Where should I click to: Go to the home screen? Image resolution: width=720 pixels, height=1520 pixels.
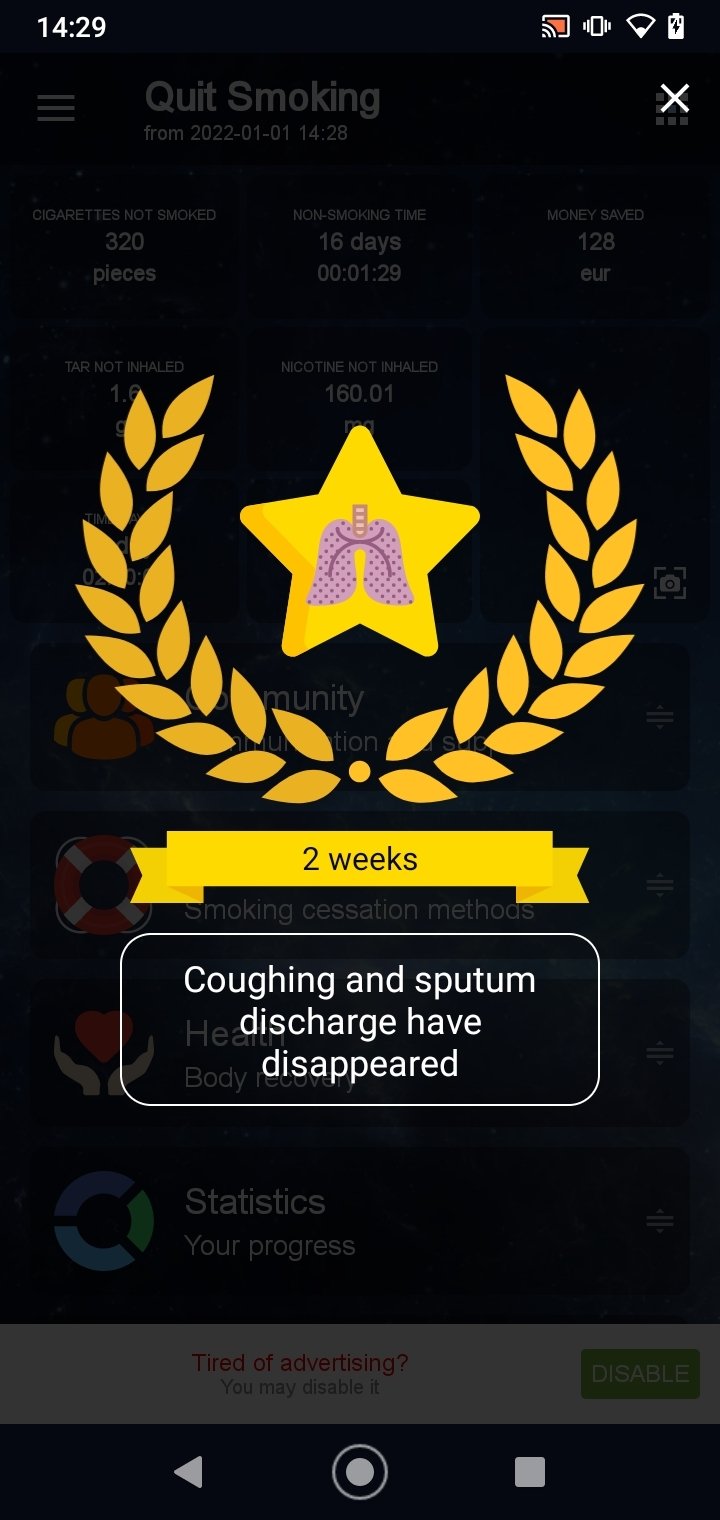pos(360,1471)
